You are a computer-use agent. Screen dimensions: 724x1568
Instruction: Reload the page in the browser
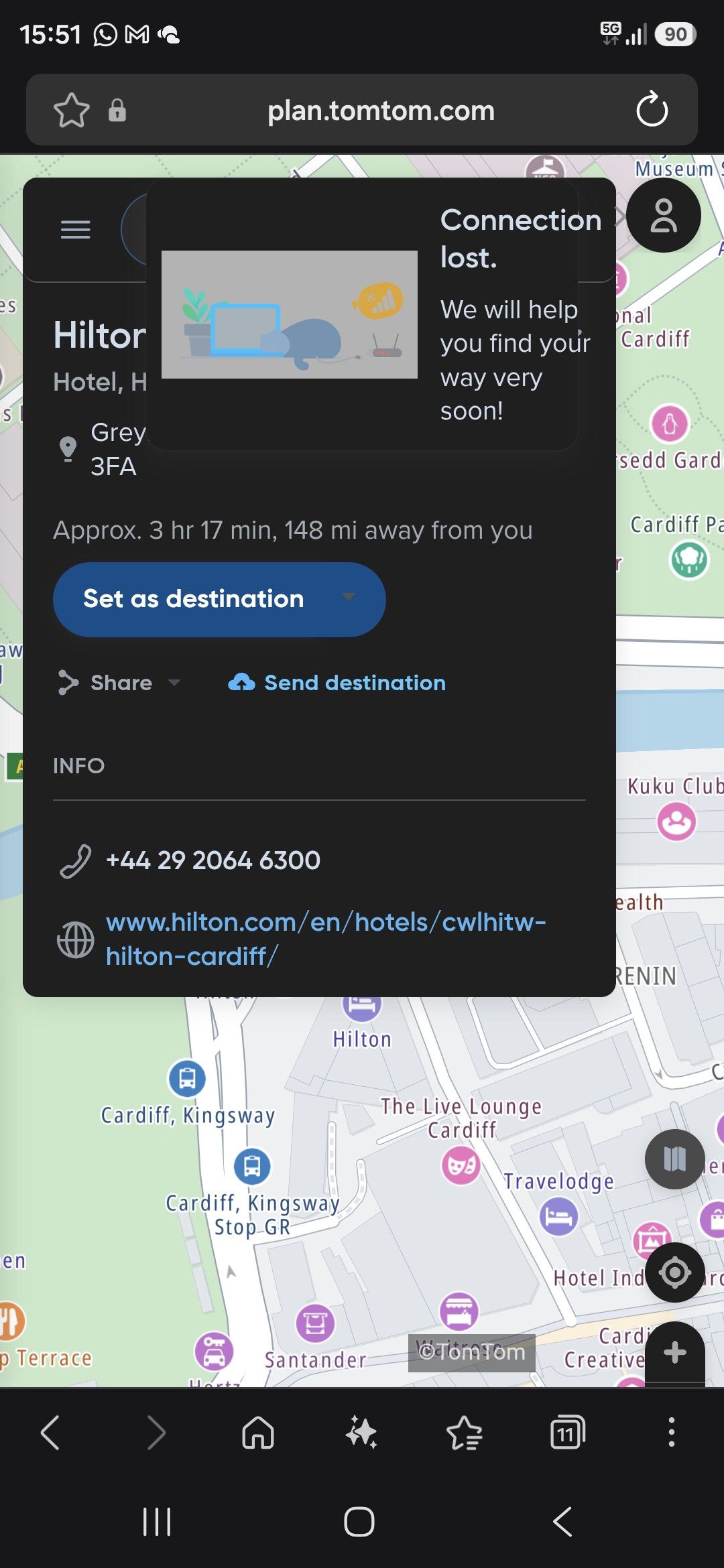point(652,110)
